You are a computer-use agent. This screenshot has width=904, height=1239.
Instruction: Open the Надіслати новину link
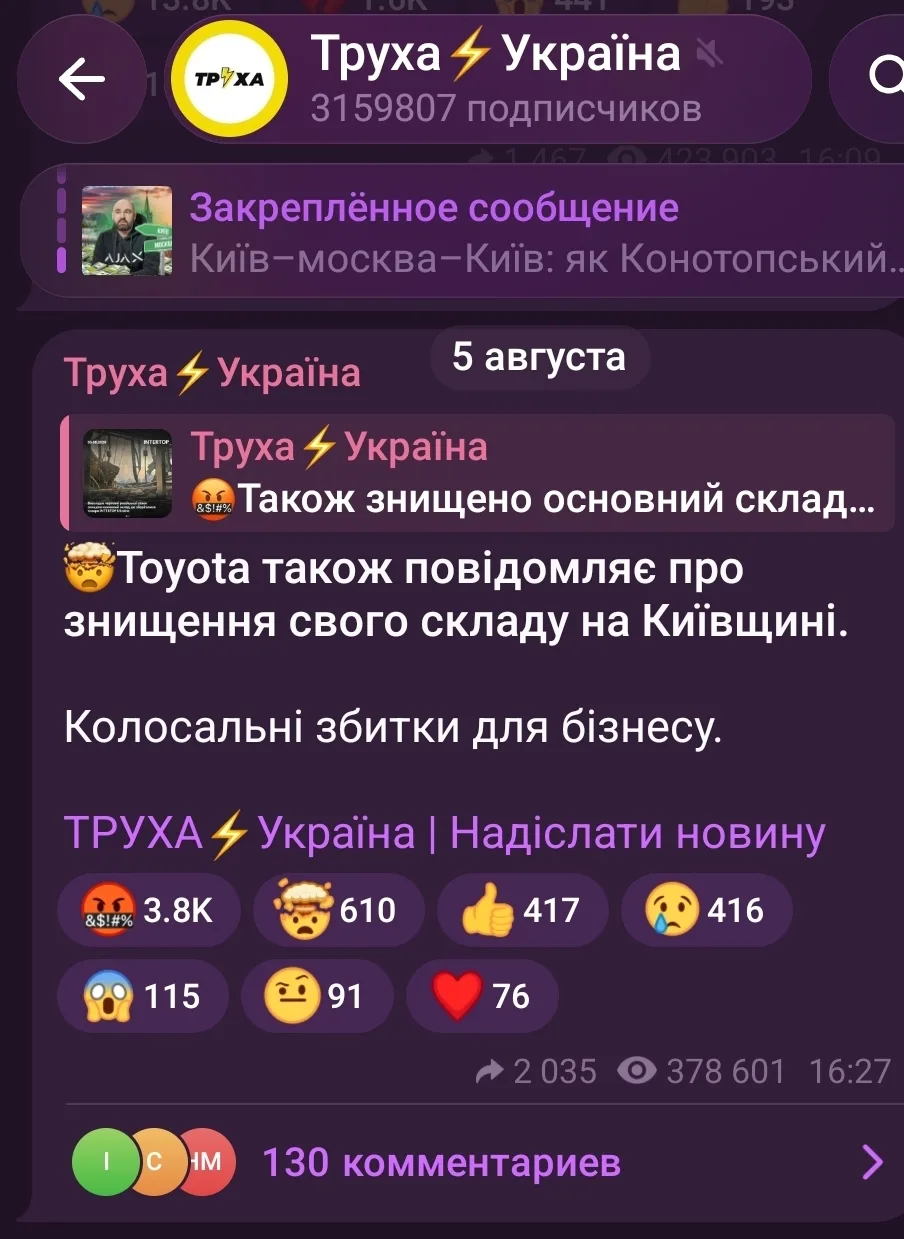[x=638, y=833]
